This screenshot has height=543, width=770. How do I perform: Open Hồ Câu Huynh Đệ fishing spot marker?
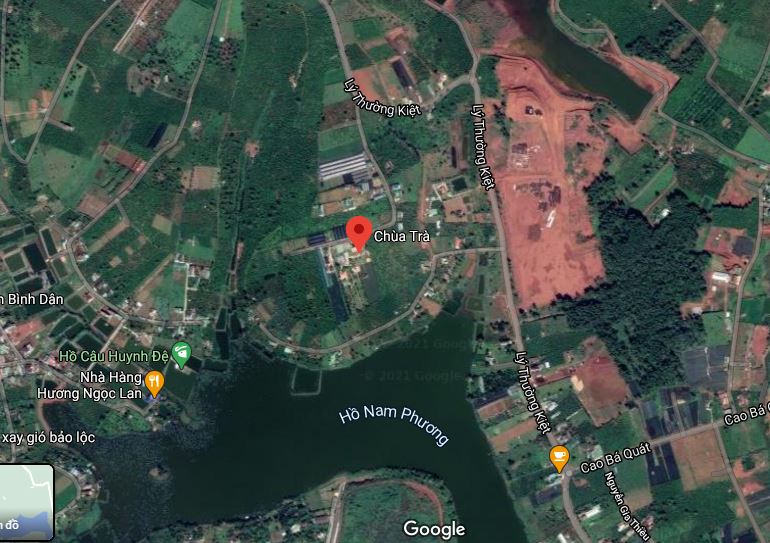tap(181, 352)
